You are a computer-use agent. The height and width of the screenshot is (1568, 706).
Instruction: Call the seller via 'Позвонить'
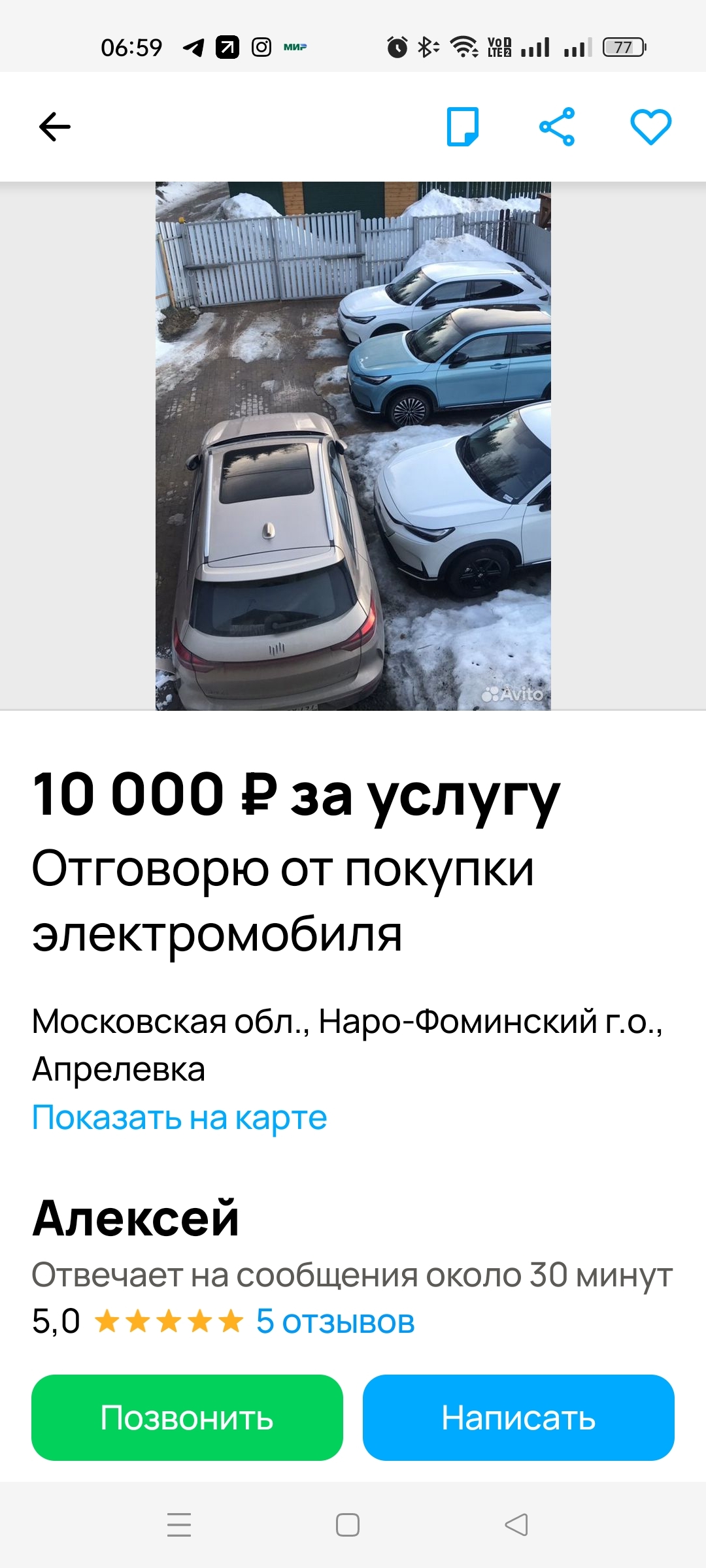point(187,1418)
